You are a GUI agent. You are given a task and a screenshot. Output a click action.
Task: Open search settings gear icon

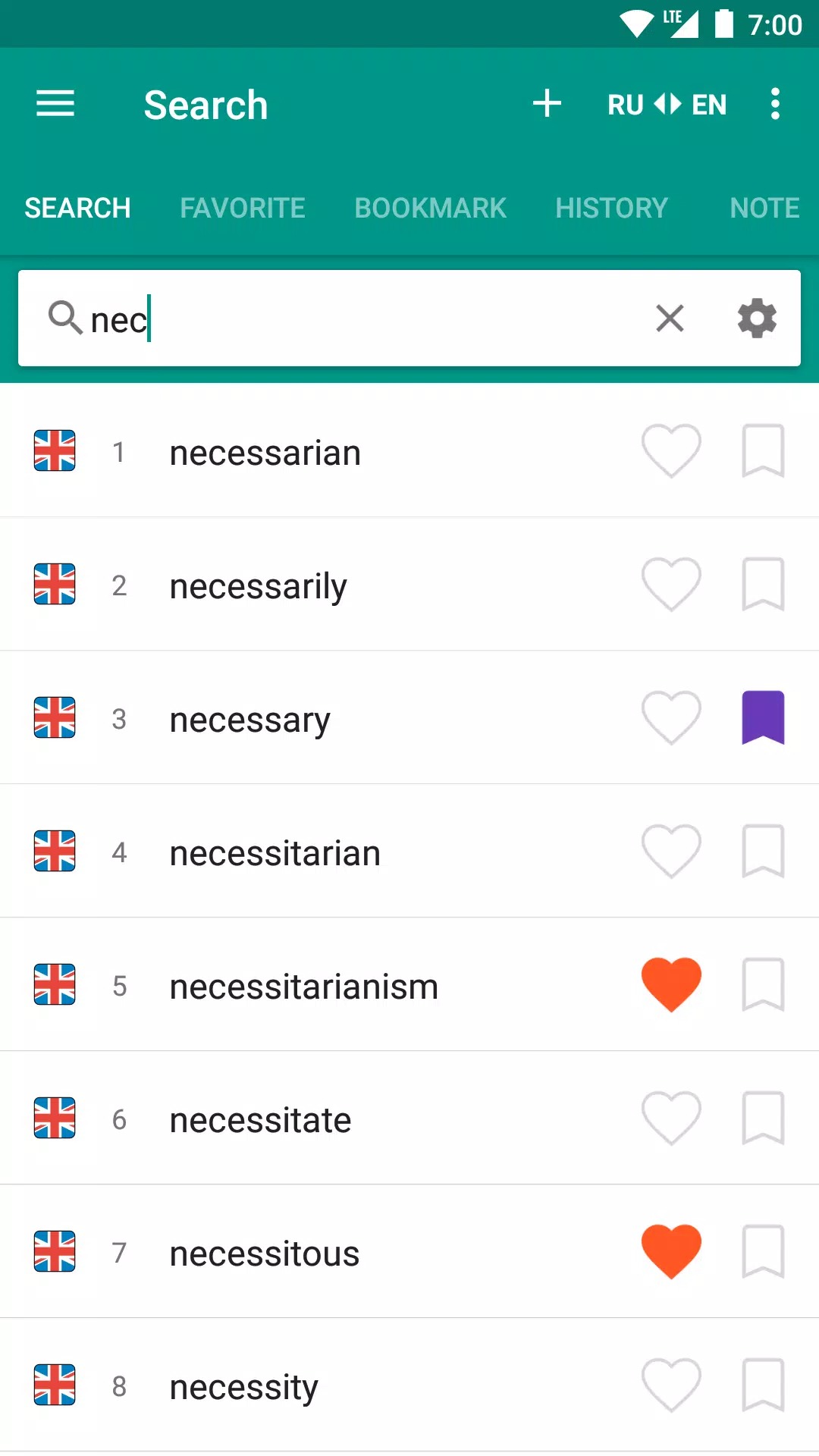pyautogui.click(x=757, y=318)
